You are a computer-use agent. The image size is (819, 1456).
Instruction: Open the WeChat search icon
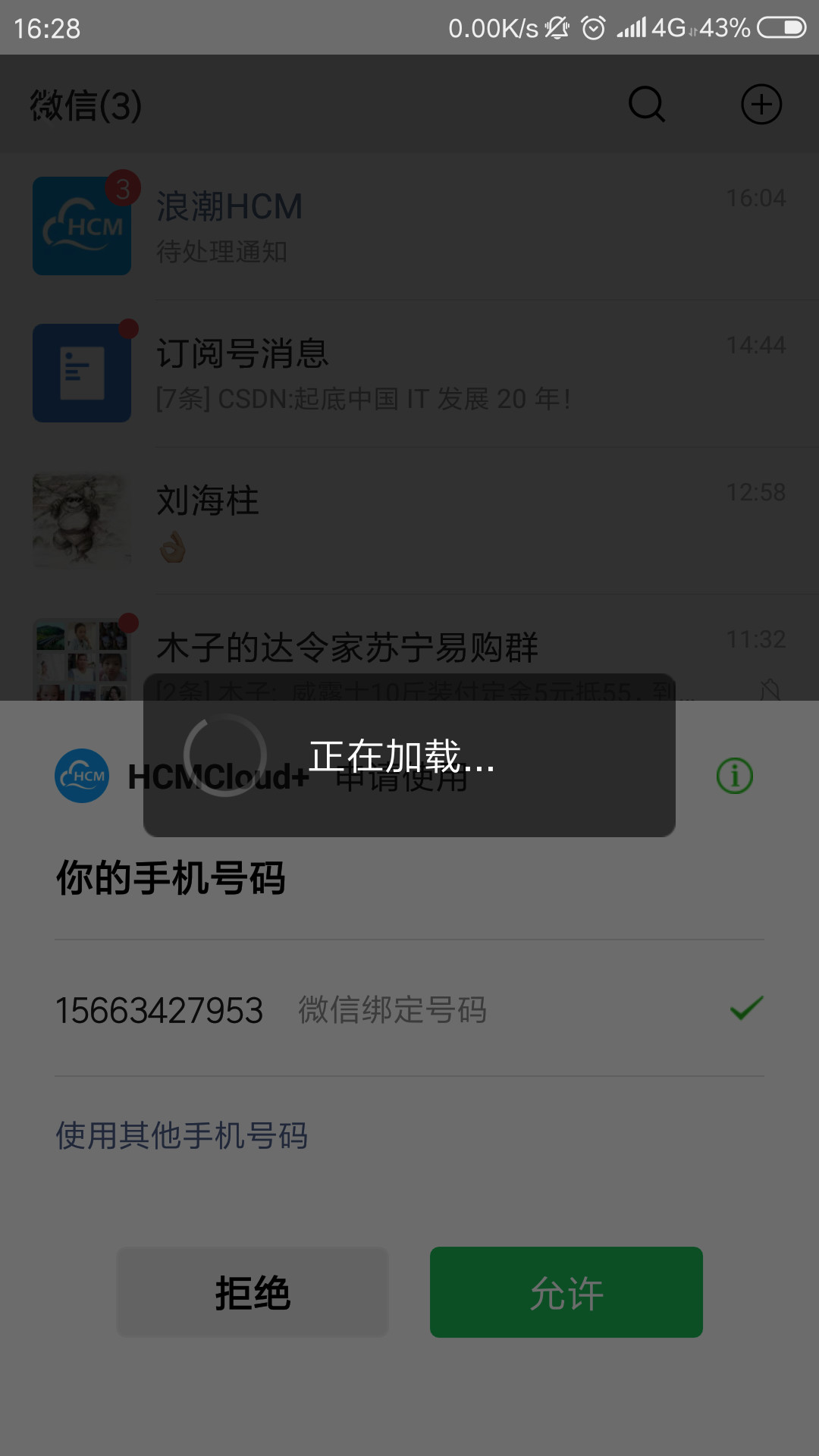647,105
